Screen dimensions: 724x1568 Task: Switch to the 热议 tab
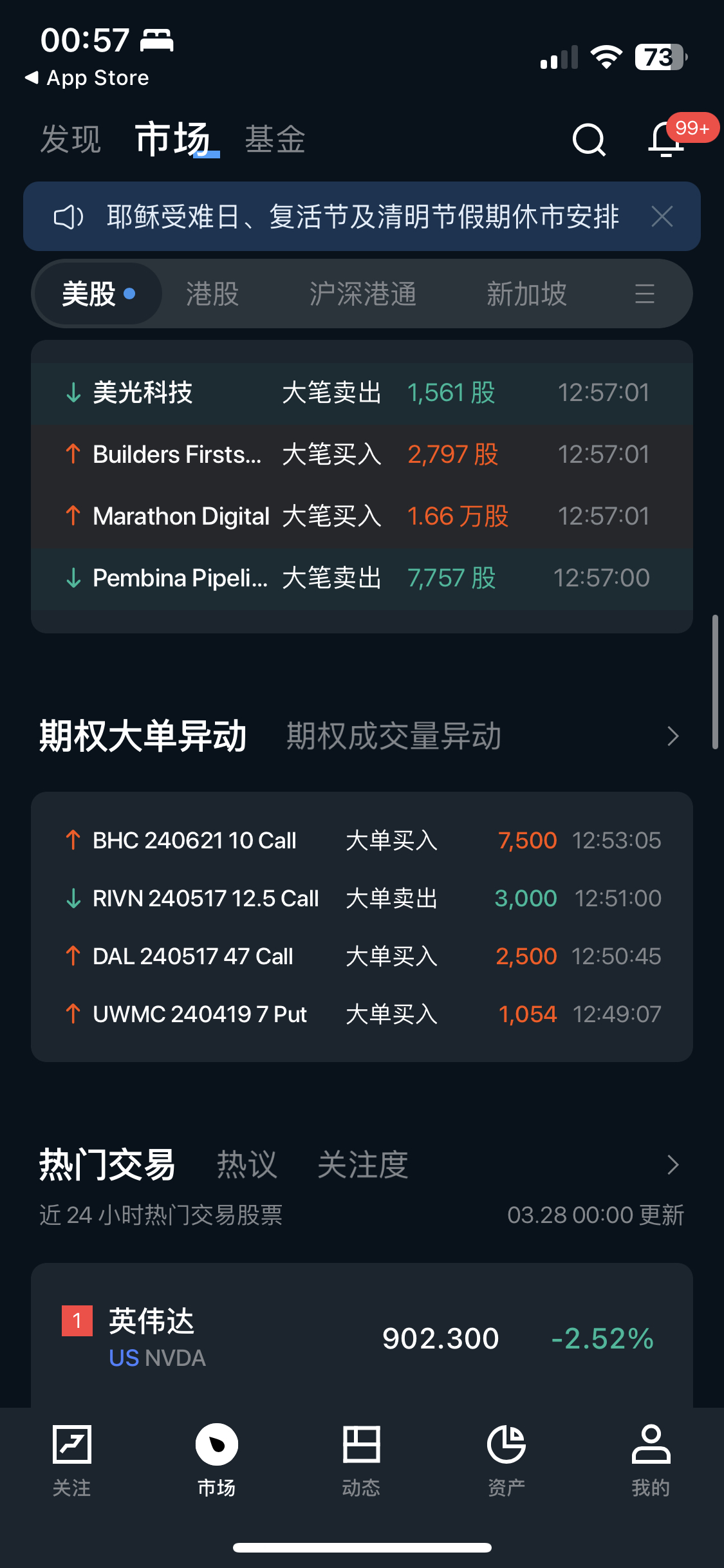[246, 1164]
